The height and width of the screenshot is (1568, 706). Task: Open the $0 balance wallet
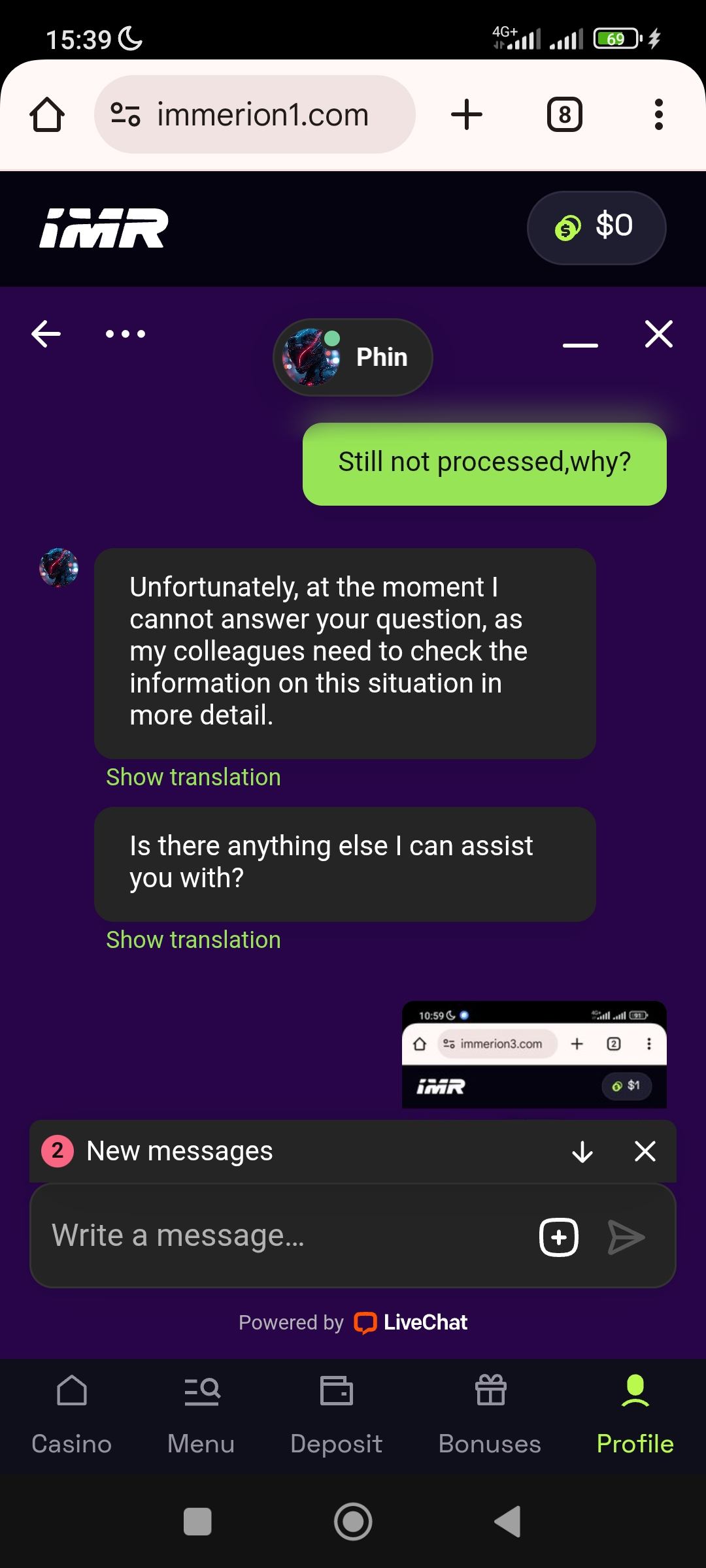click(x=596, y=227)
